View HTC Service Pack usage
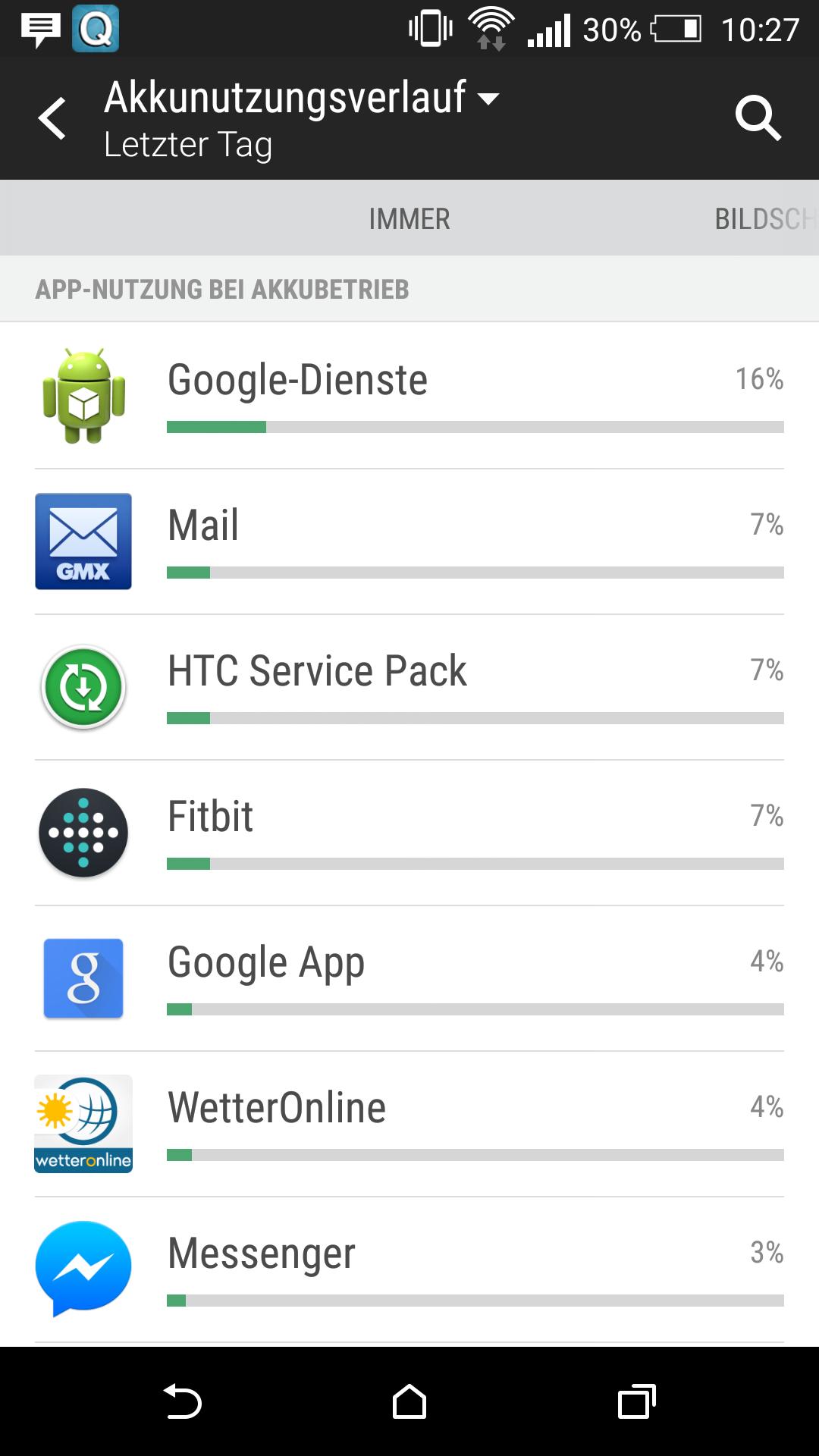 409,687
